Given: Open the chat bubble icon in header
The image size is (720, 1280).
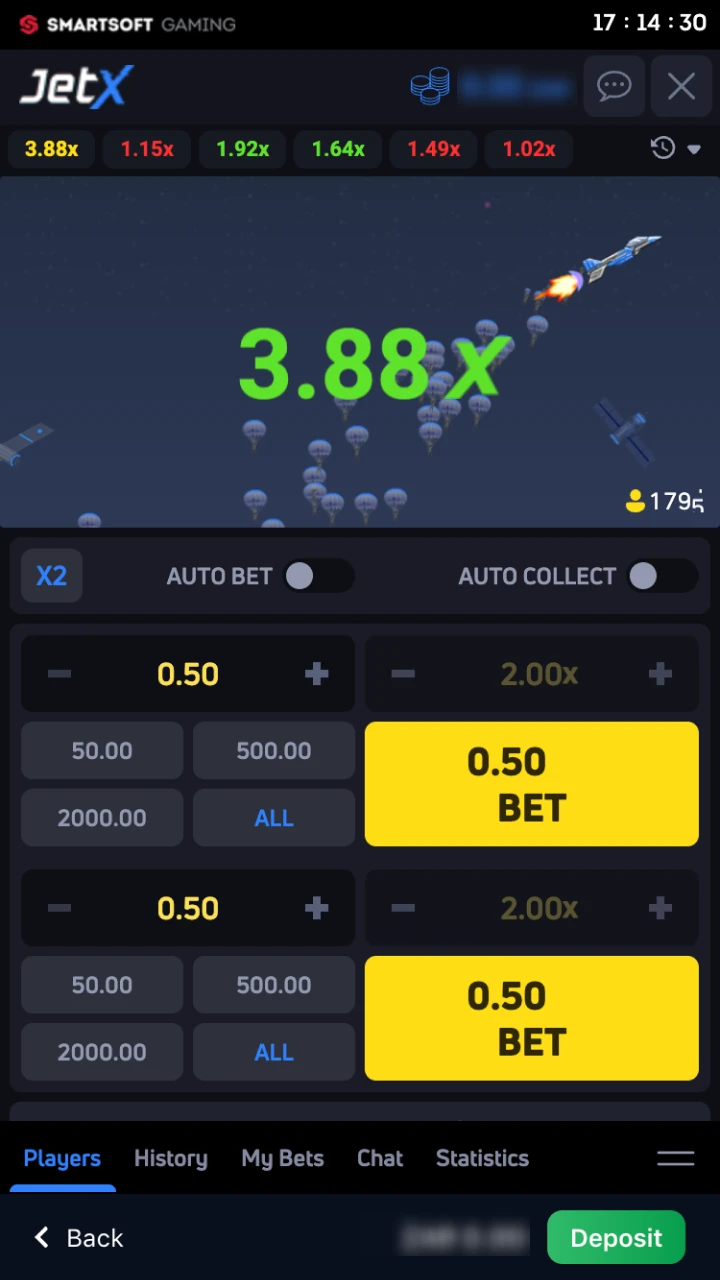Looking at the screenshot, I should click(x=614, y=86).
